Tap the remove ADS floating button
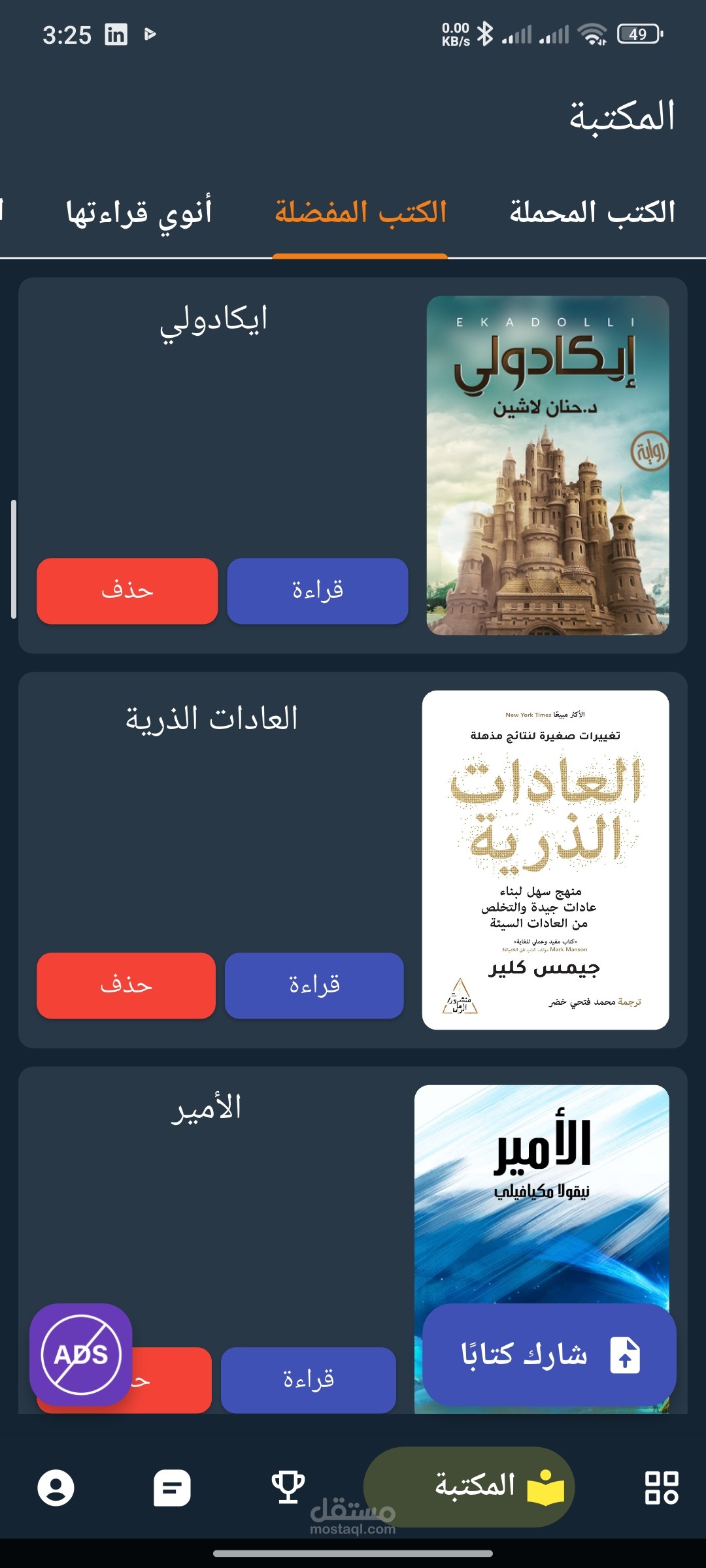This screenshot has height=1568, width=706. pos(81,1354)
